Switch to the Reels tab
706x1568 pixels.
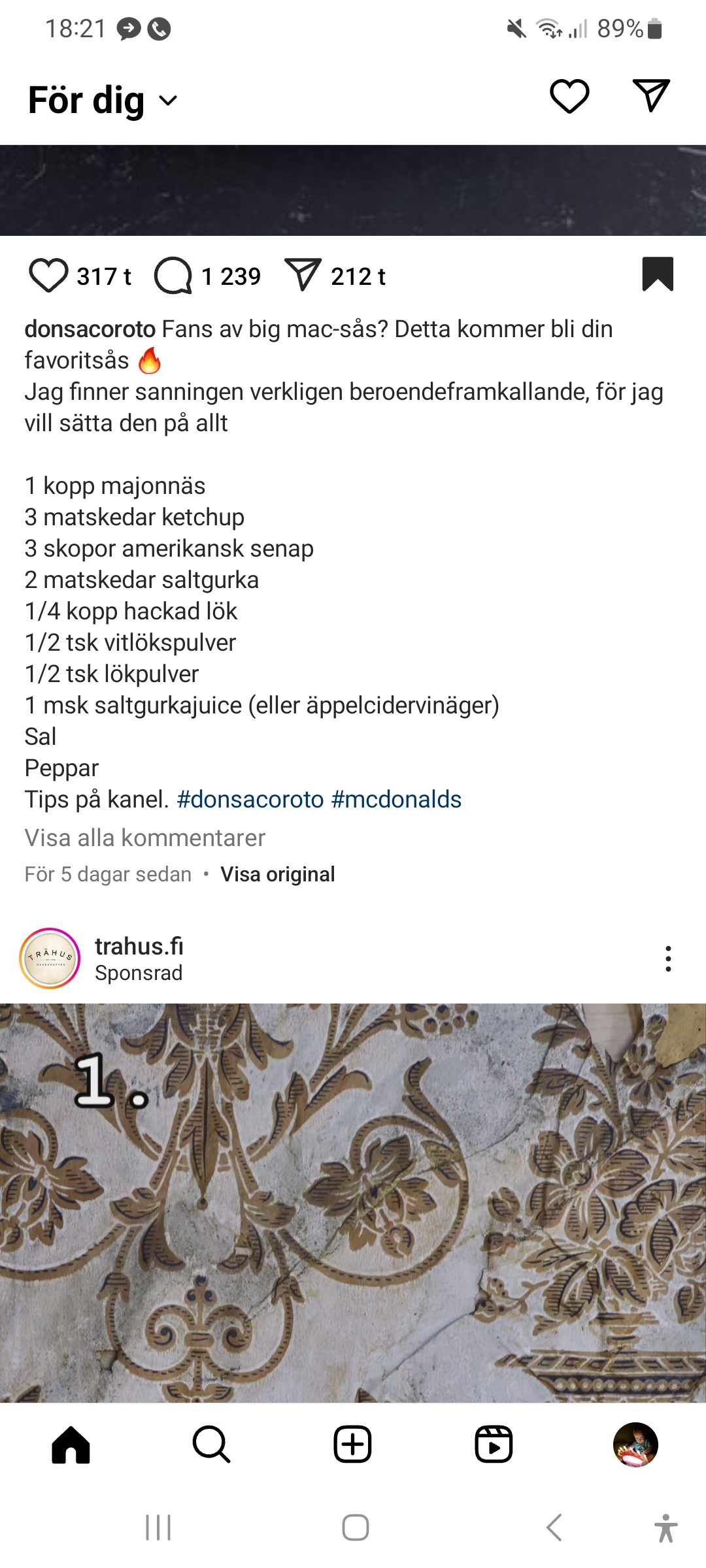tap(494, 1445)
